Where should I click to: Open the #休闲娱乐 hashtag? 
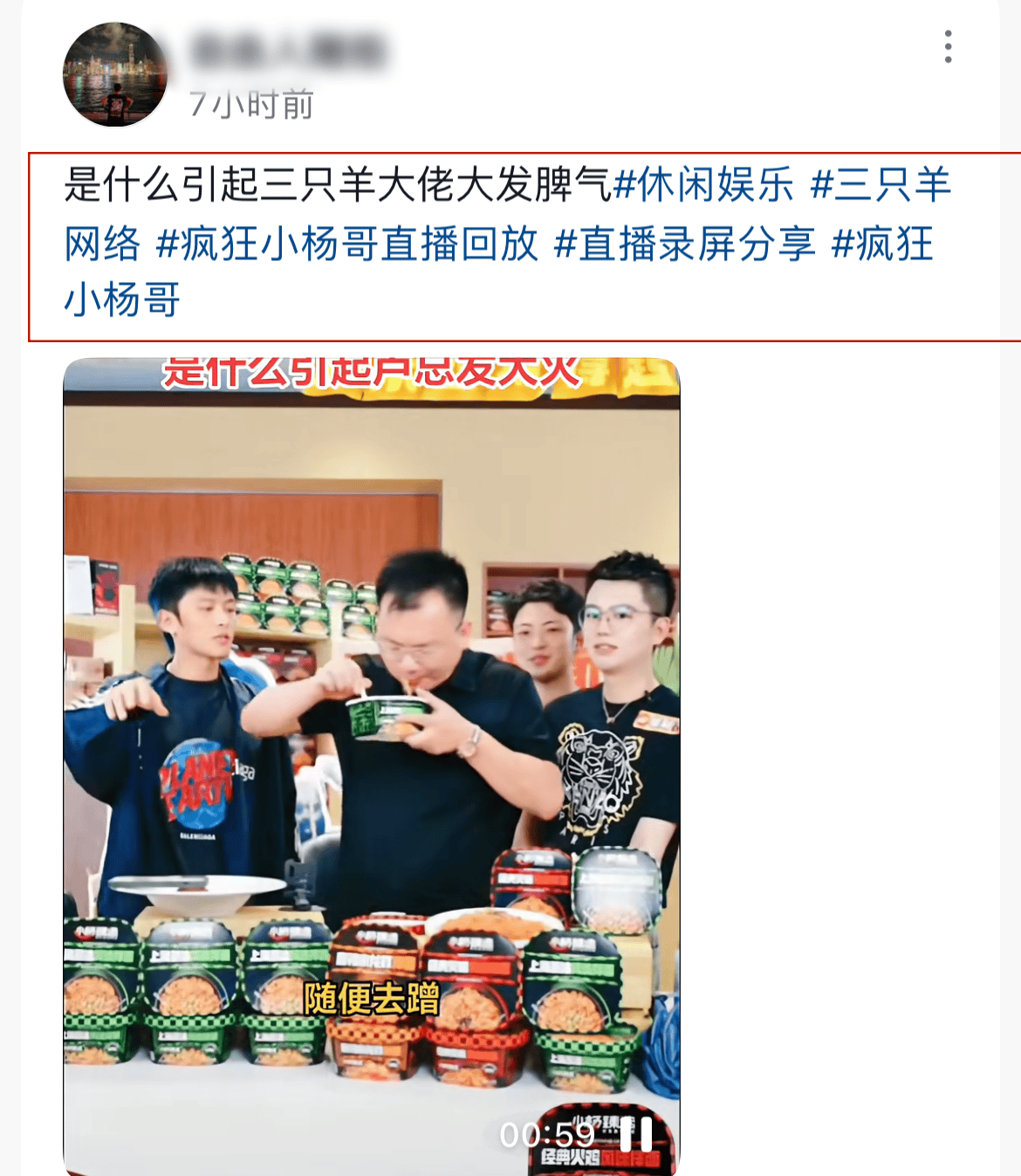[703, 185]
